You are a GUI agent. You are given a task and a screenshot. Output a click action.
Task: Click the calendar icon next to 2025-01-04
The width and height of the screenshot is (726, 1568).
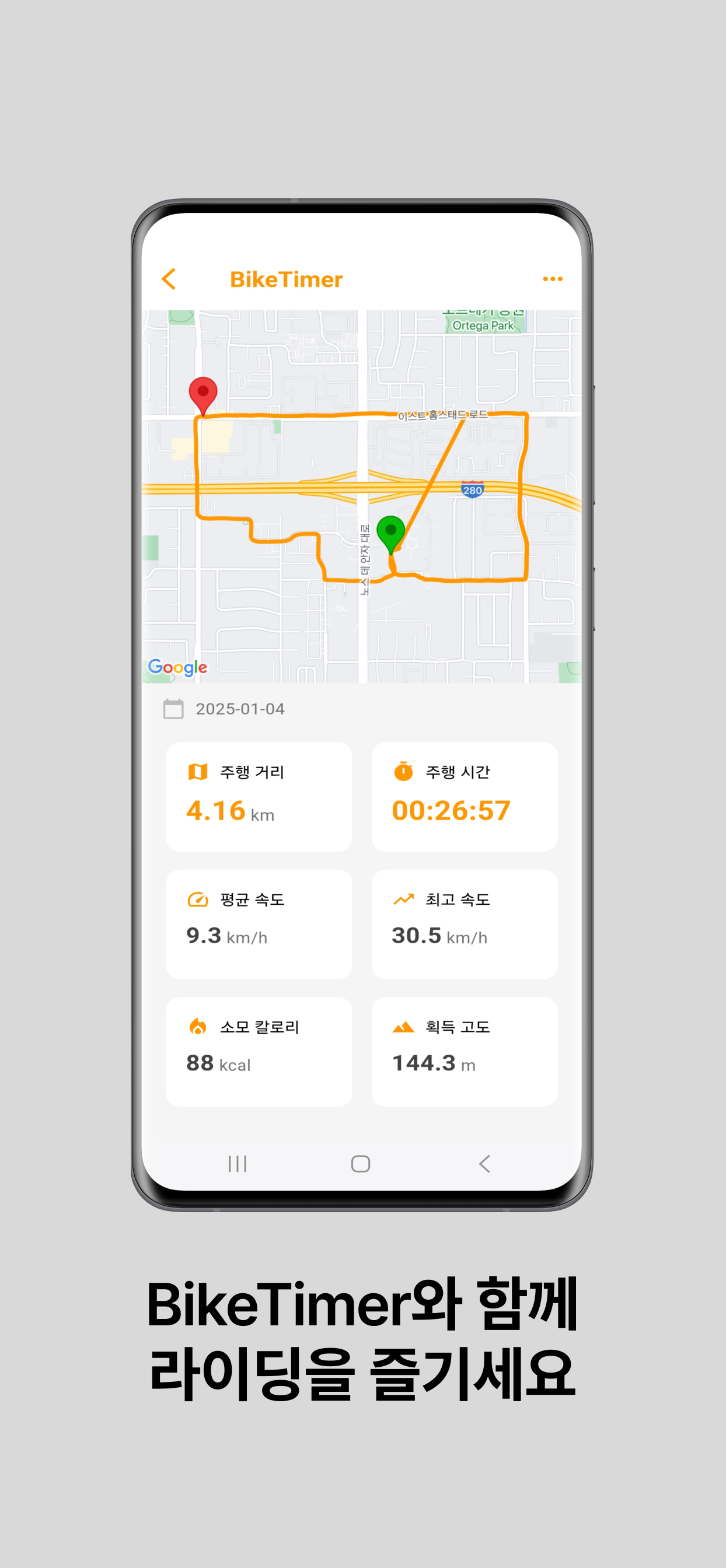click(x=172, y=710)
